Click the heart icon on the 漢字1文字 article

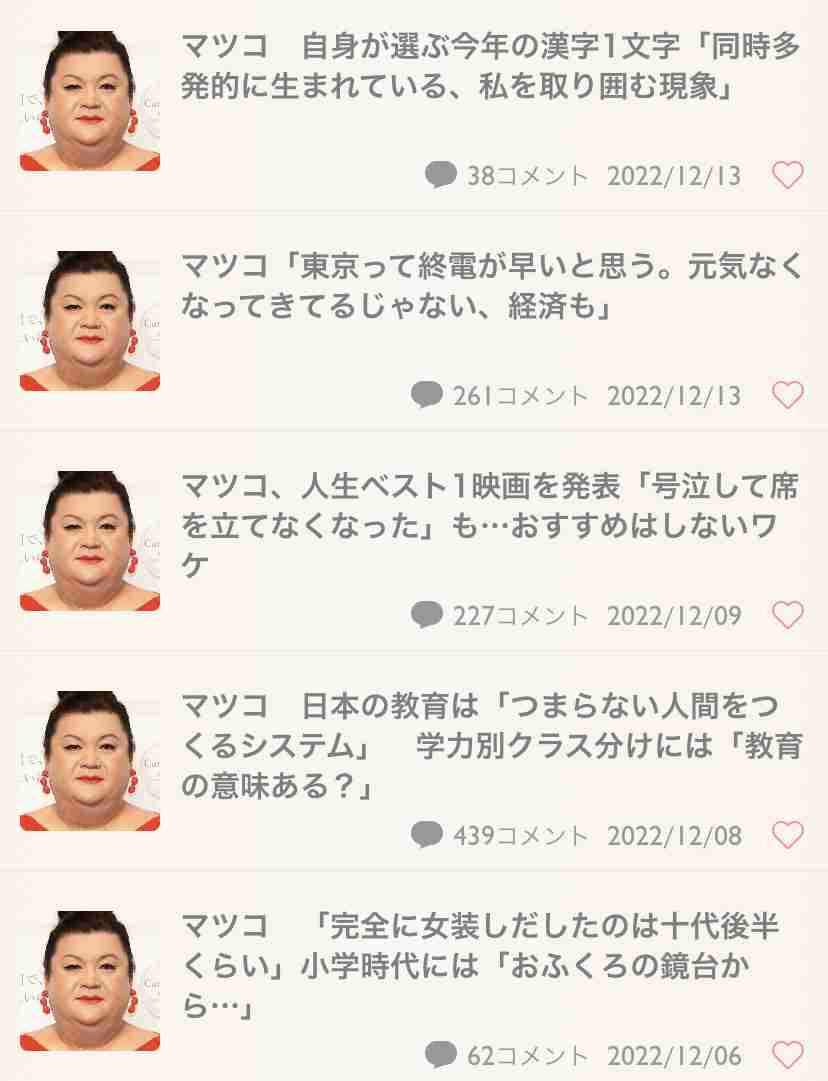point(789,173)
